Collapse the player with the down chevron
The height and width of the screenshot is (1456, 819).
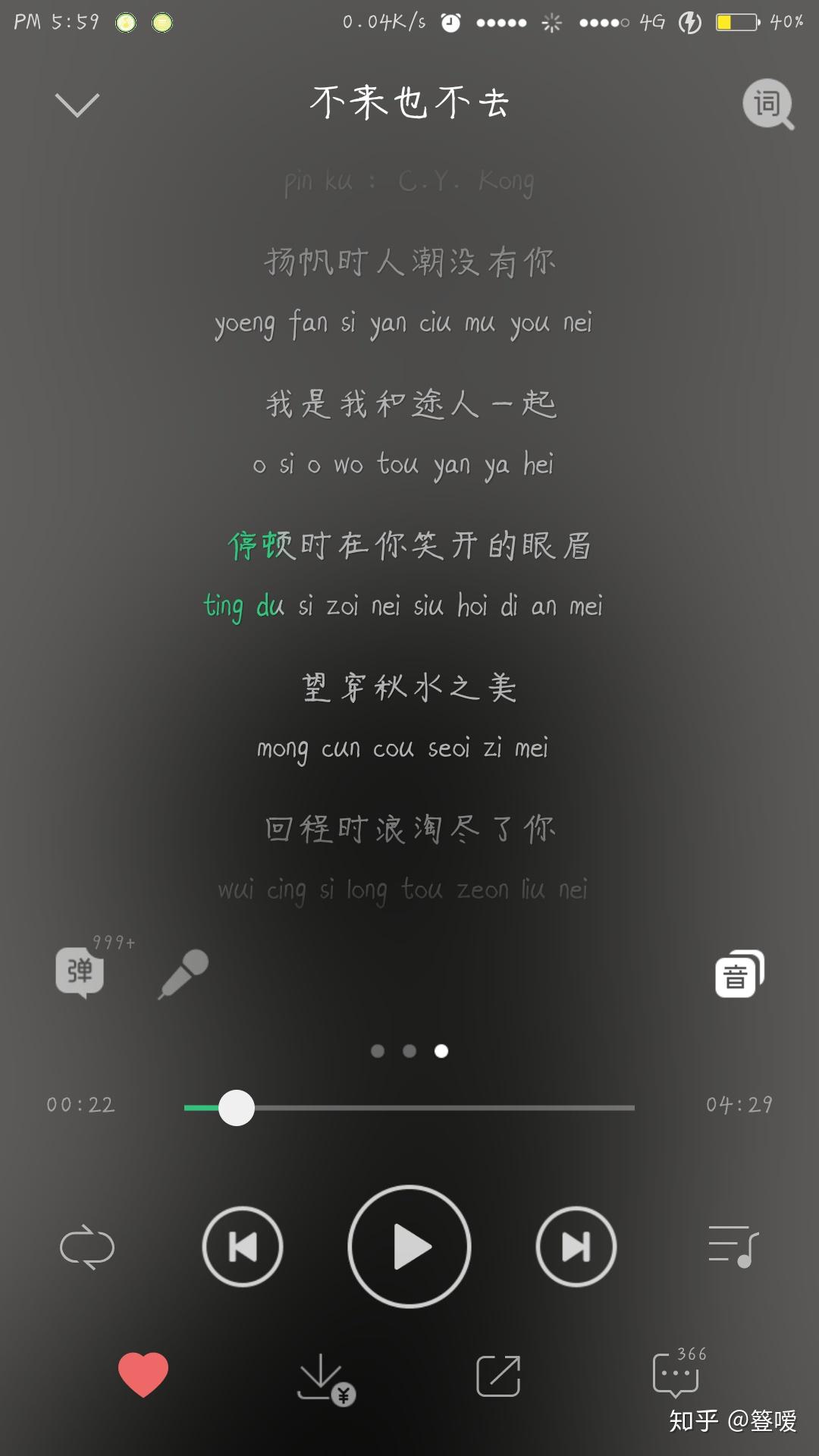(77, 106)
